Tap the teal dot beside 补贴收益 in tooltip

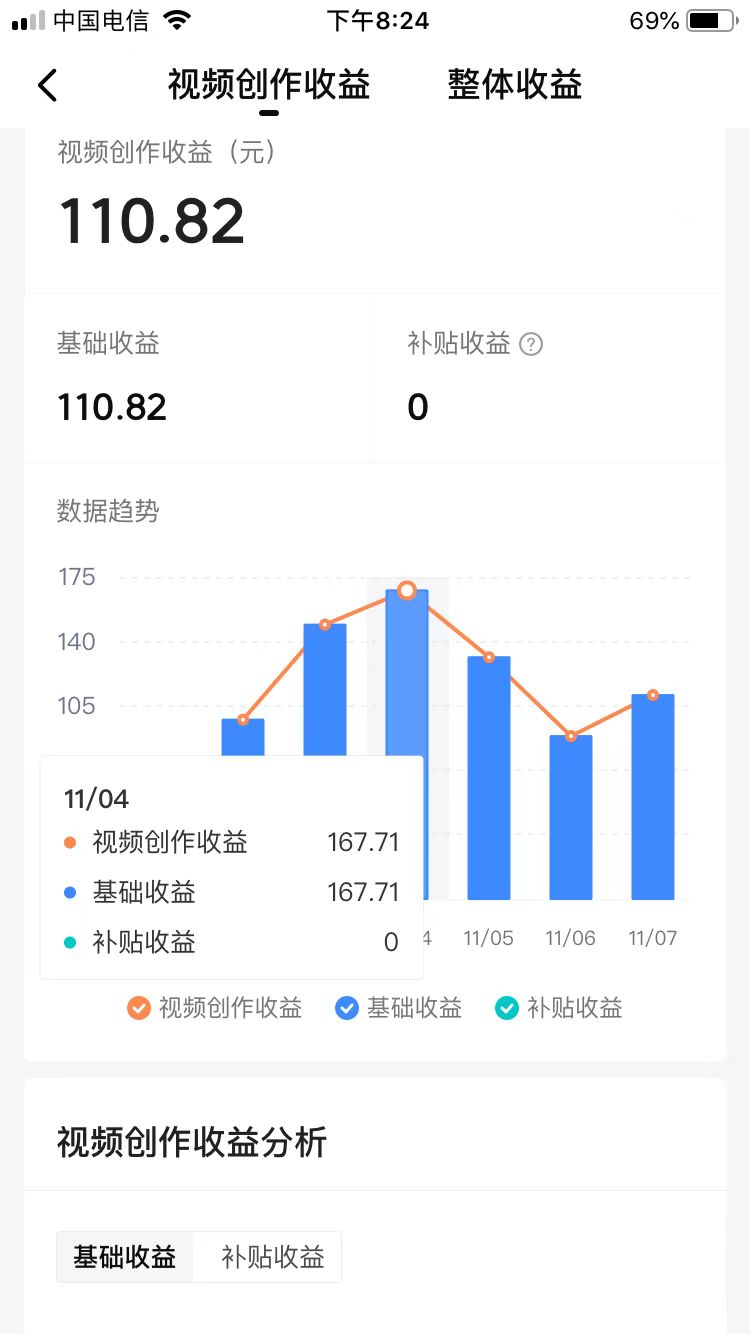pos(70,943)
